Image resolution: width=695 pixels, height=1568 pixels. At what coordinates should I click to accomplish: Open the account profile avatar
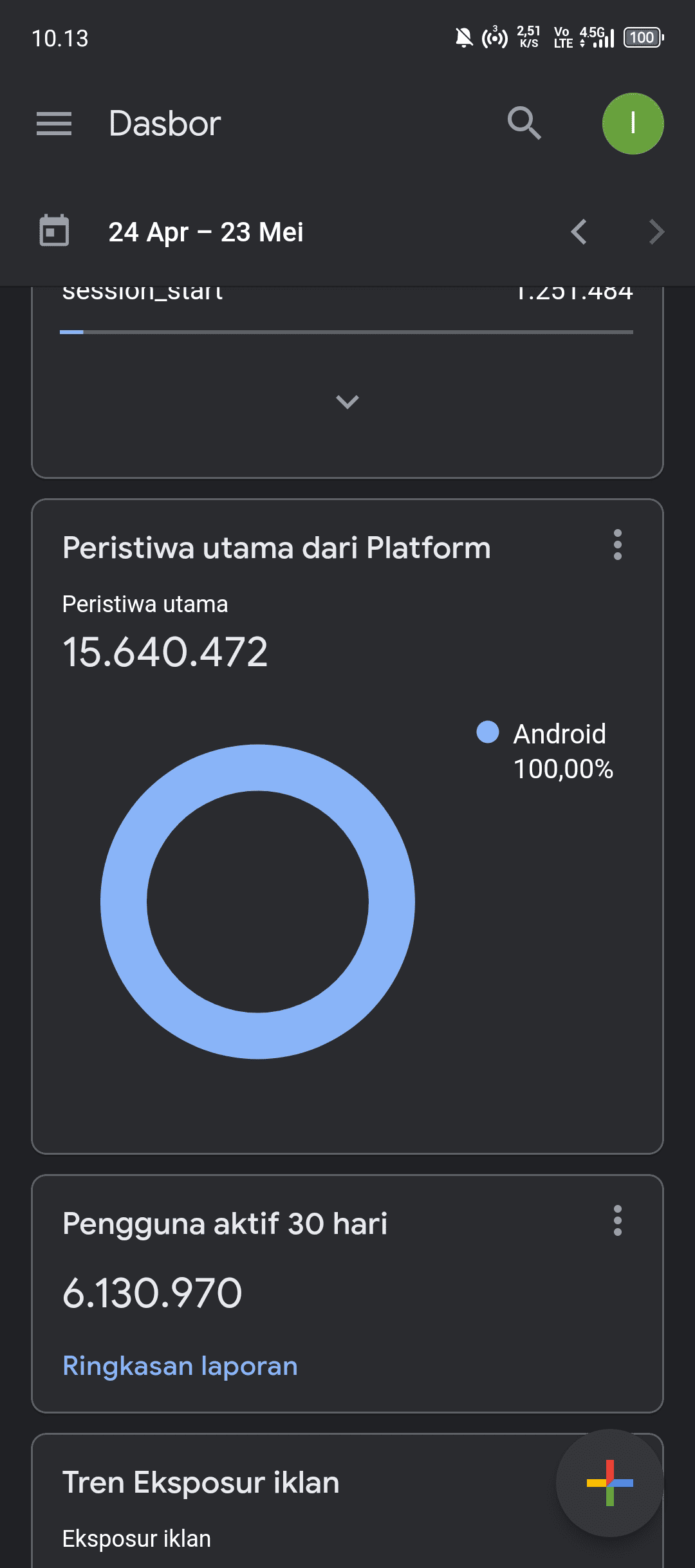point(633,124)
